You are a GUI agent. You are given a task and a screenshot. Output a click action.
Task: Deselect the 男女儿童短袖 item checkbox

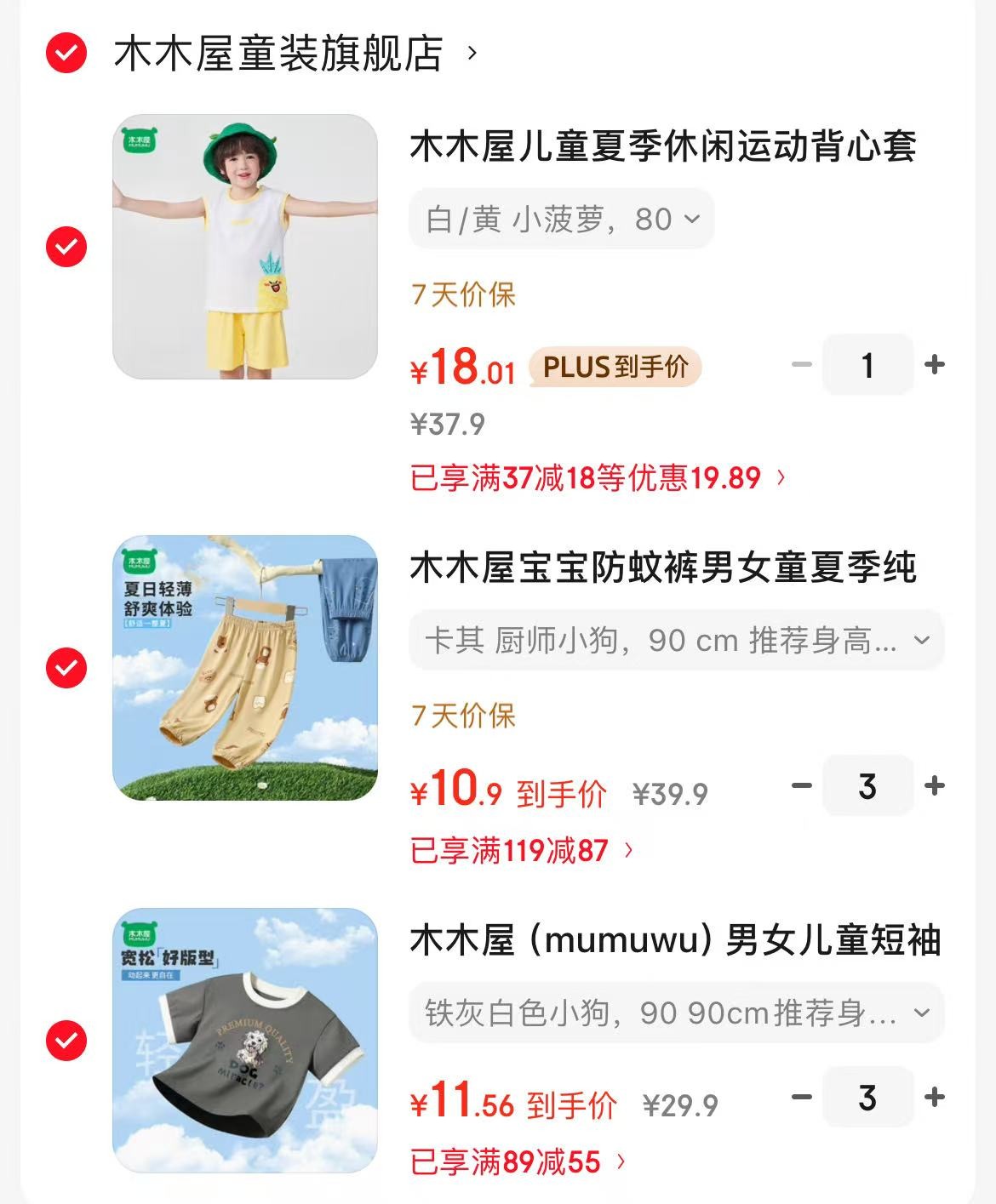pyautogui.click(x=66, y=1041)
